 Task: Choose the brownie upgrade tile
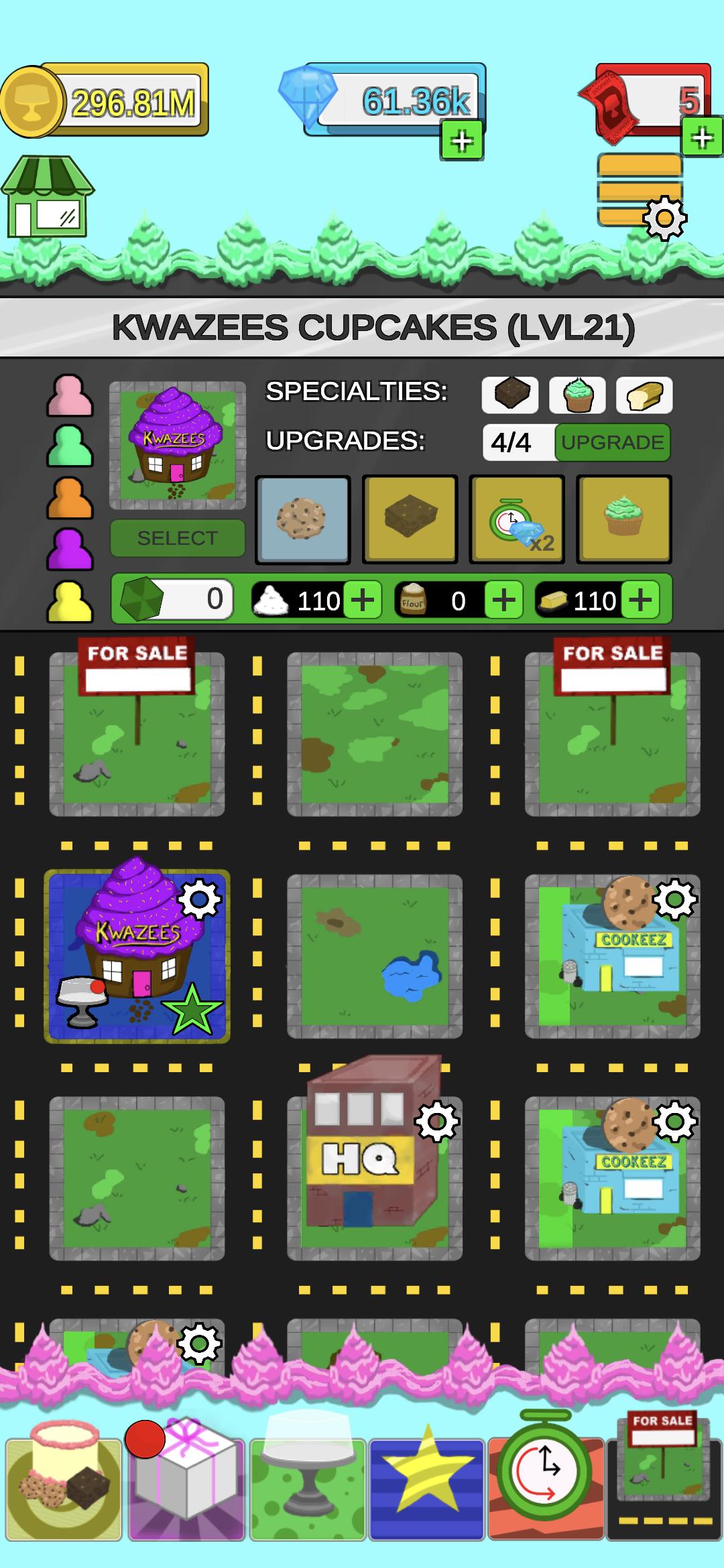[410, 519]
